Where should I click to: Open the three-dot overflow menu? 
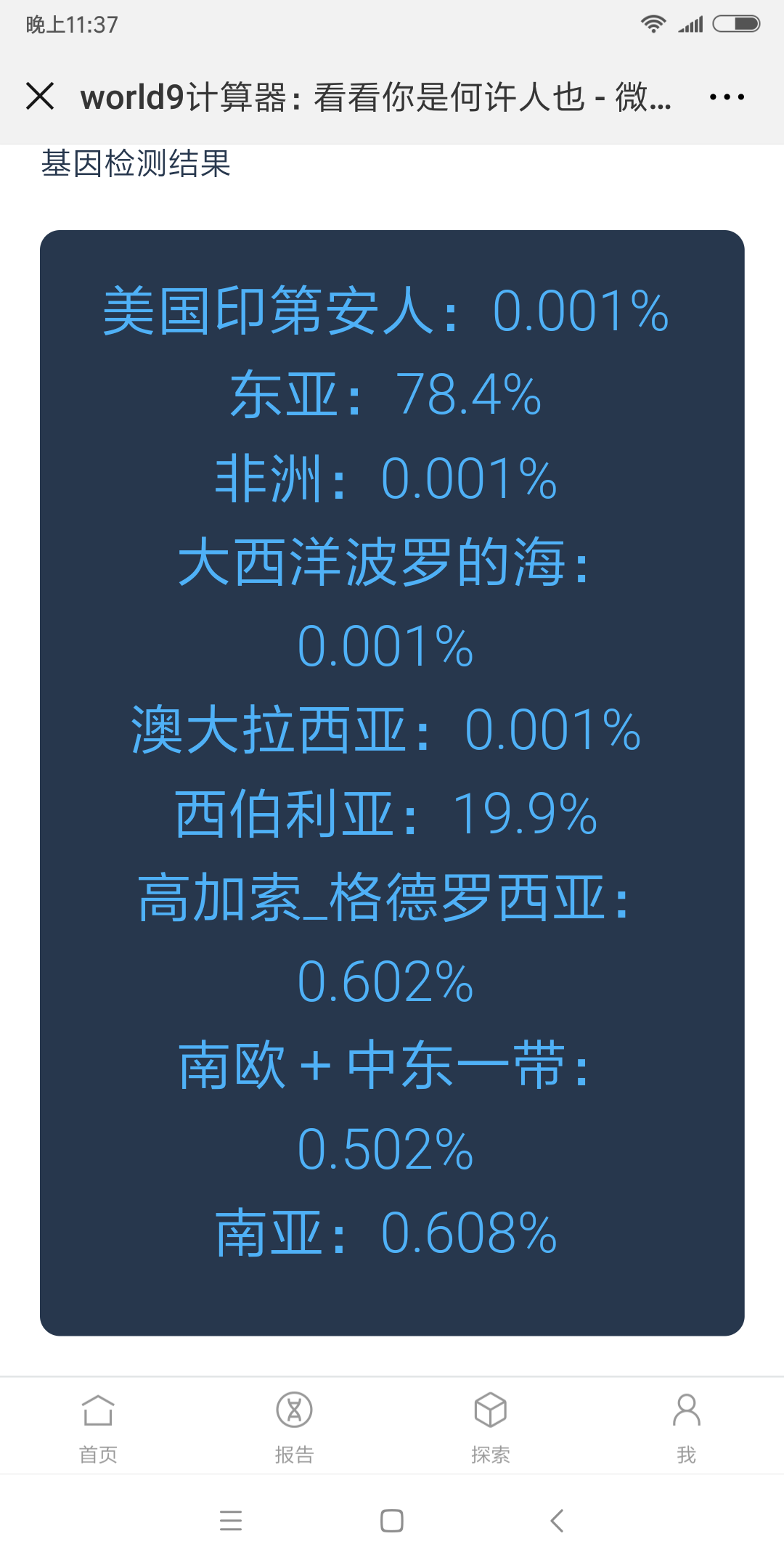[727, 97]
